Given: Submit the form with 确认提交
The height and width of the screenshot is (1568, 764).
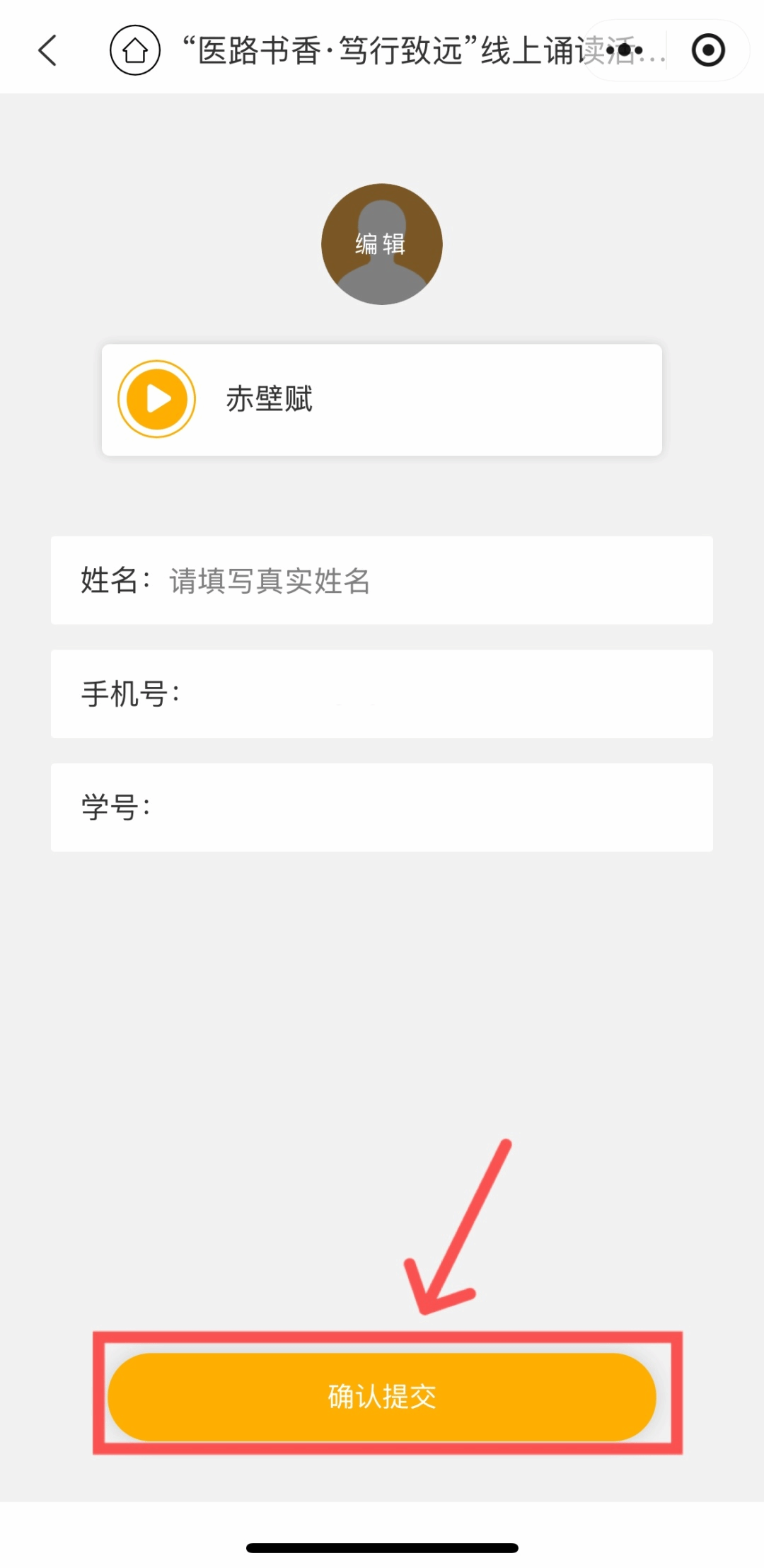Looking at the screenshot, I should click(381, 1396).
